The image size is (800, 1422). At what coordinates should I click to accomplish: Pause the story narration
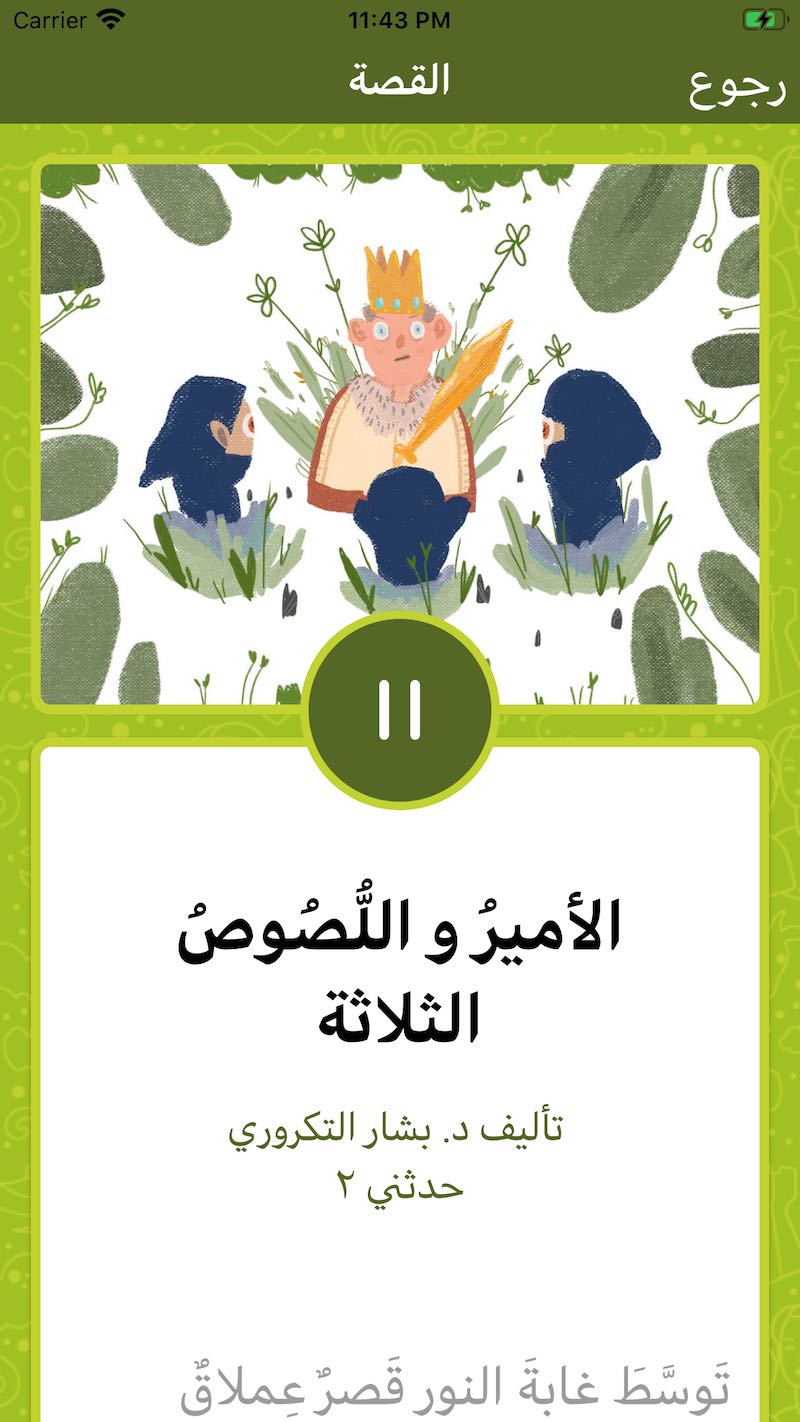click(400, 709)
